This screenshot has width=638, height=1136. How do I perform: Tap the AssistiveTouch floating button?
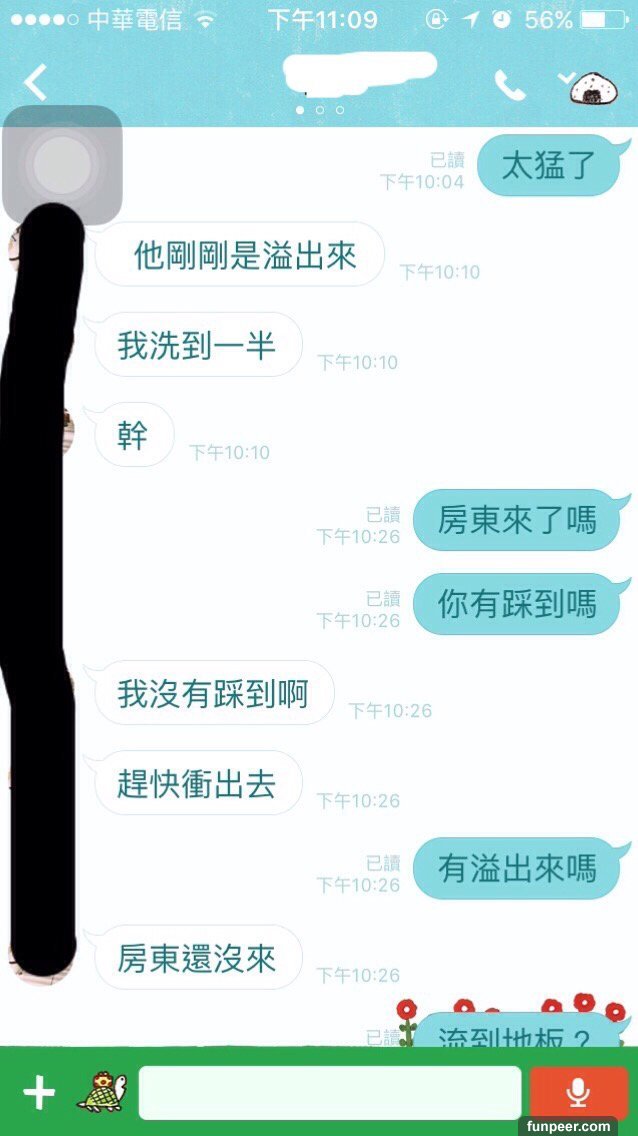(x=62, y=165)
